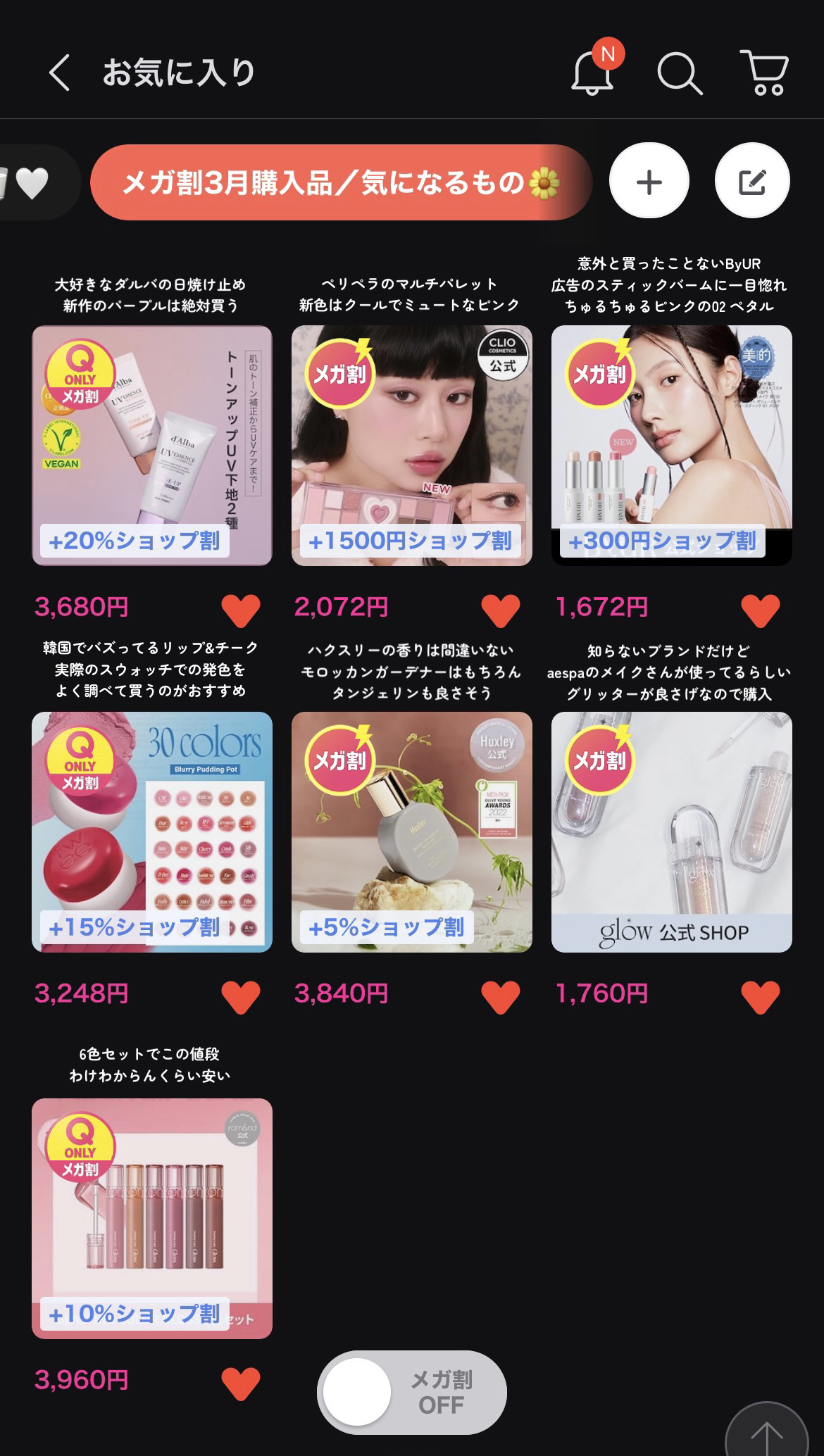Open the Huxley perfume product thumbnail
Image resolution: width=824 pixels, height=1456 pixels.
[413, 831]
